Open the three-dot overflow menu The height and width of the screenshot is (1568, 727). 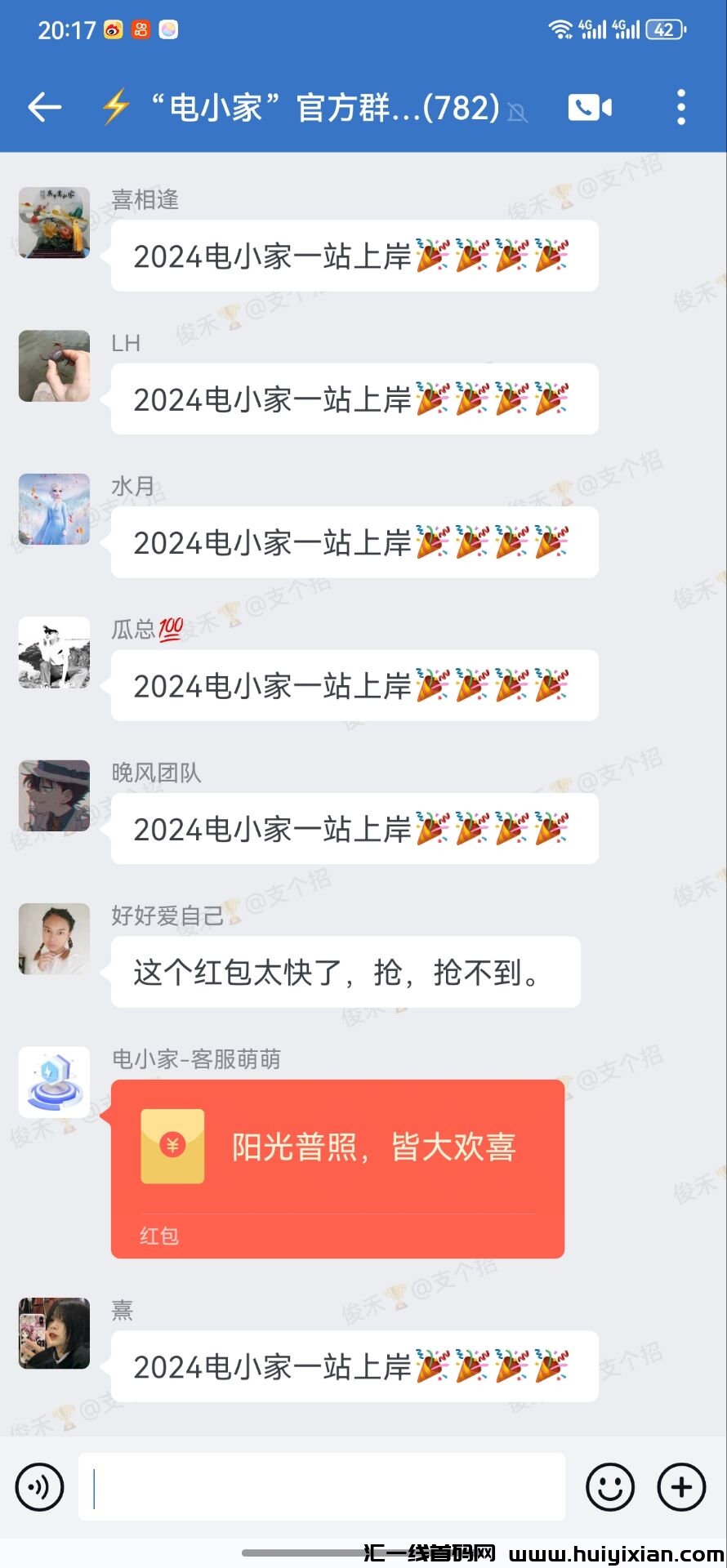(x=680, y=108)
